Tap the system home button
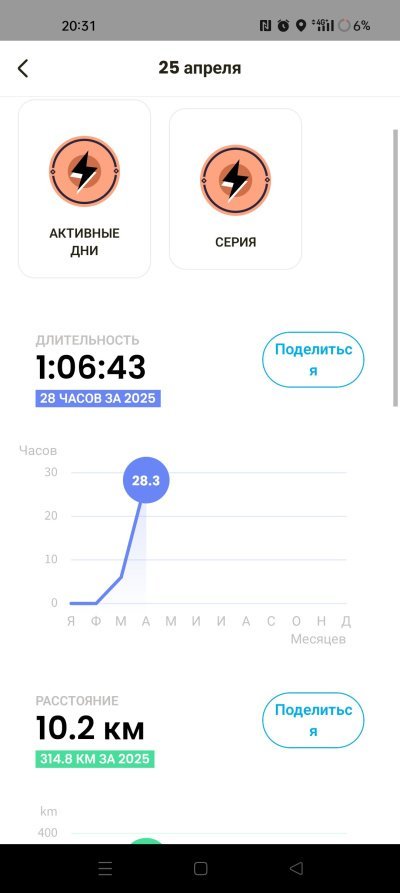 (201, 868)
